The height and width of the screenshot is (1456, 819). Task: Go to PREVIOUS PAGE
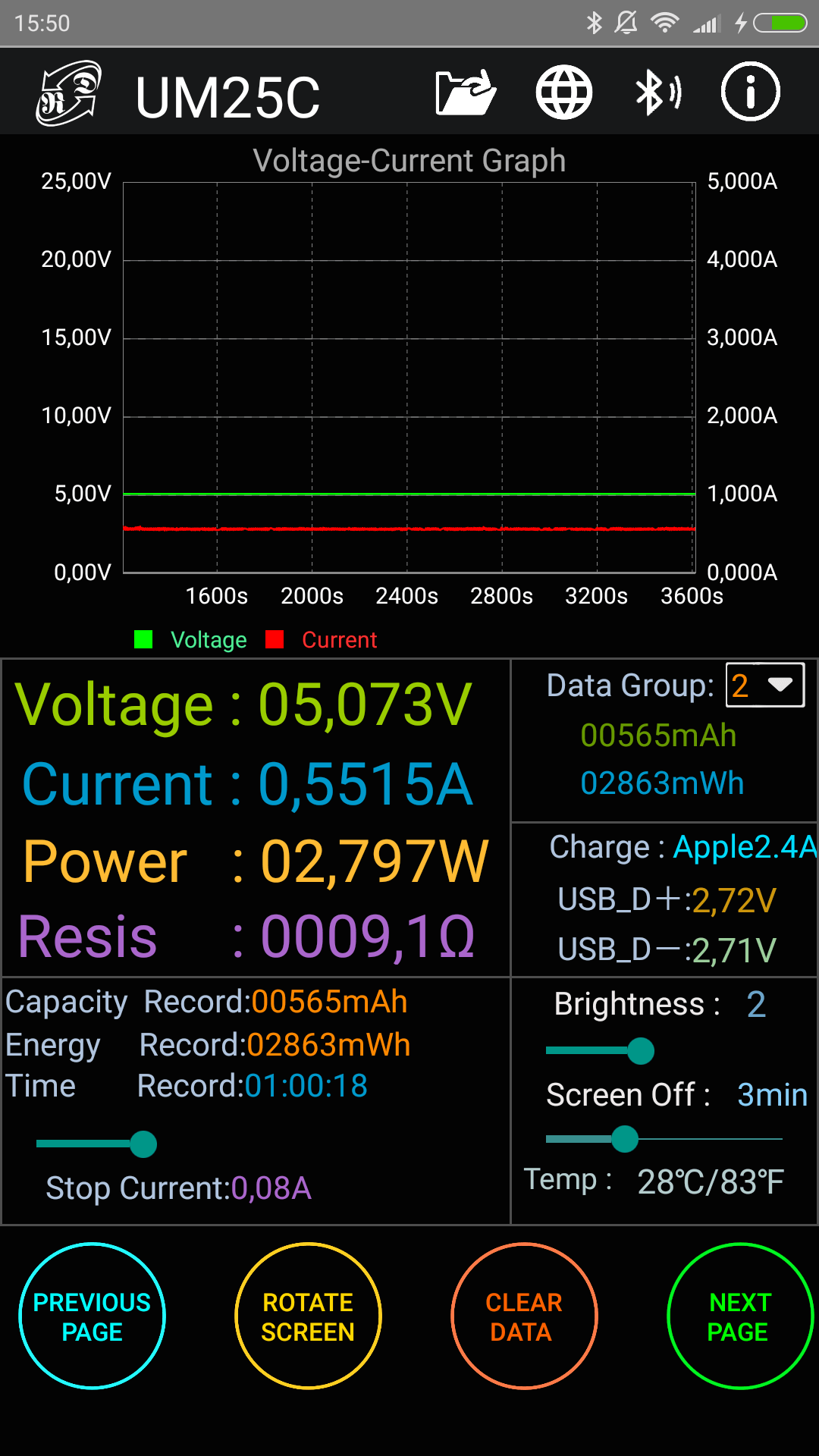coord(93,1316)
